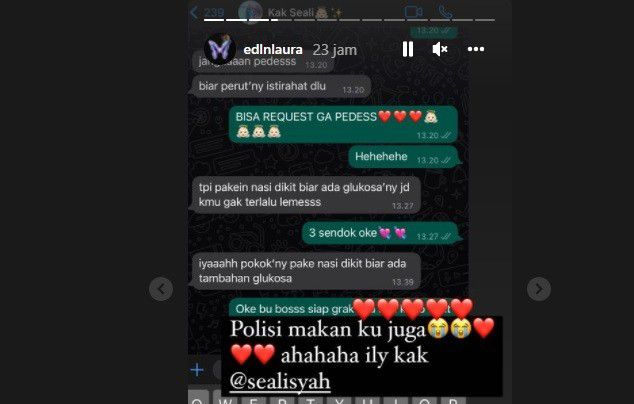Open the three-dot story options menu

click(476, 49)
